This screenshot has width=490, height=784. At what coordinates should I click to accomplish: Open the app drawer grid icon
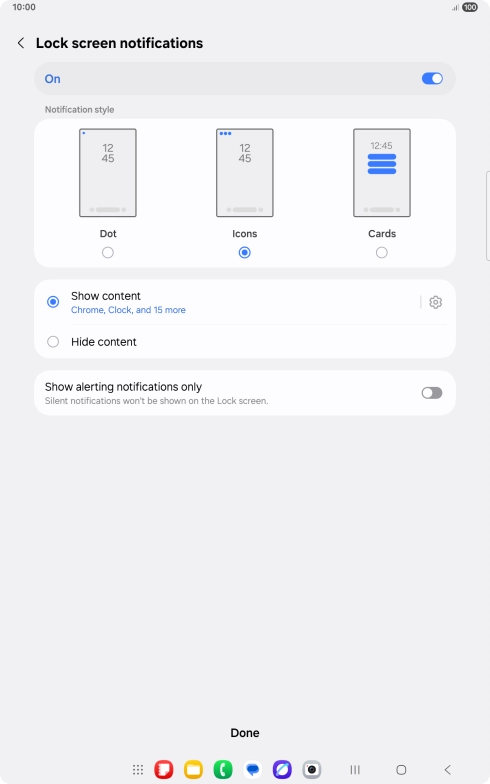pyautogui.click(x=138, y=770)
